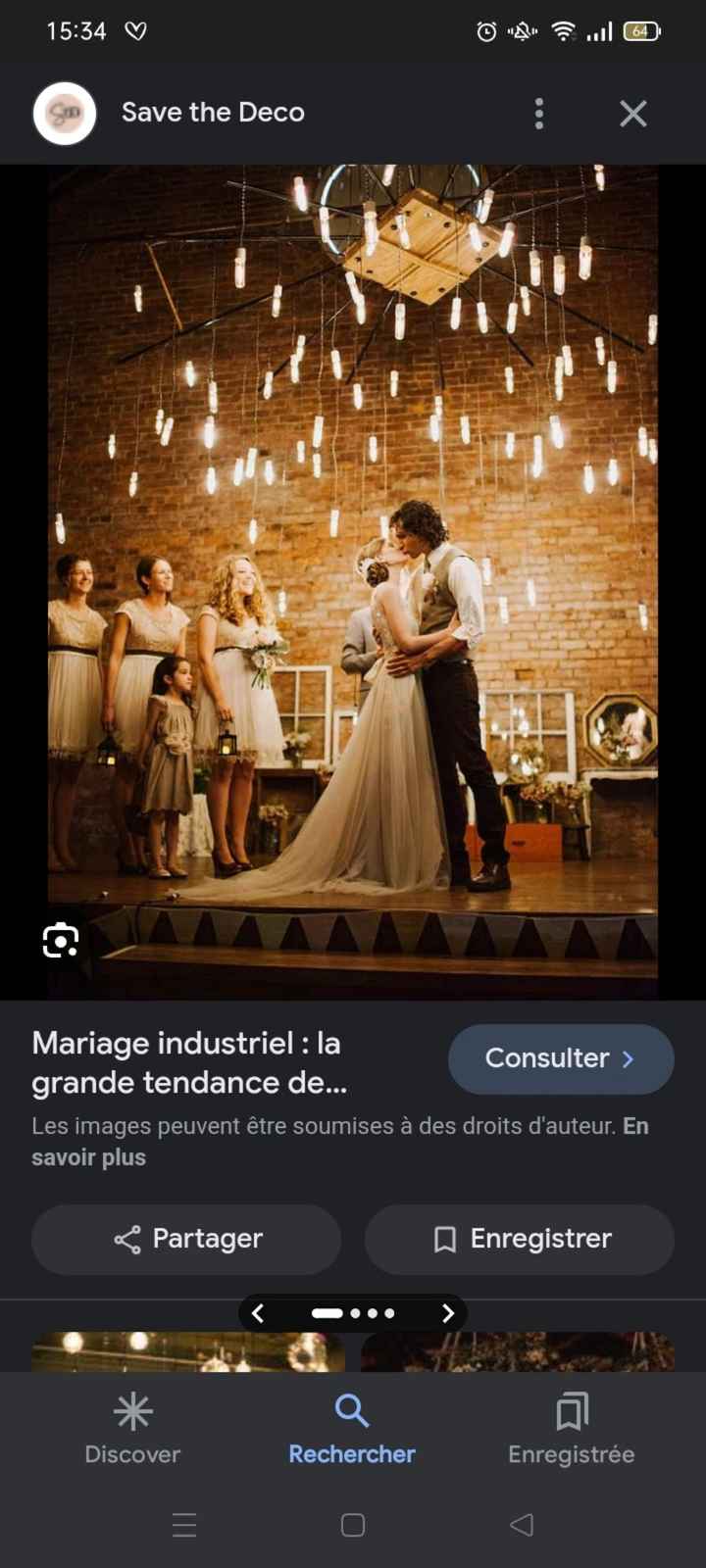The width and height of the screenshot is (706, 1568).
Task: Switch to the Discover tab
Action: point(132,1429)
